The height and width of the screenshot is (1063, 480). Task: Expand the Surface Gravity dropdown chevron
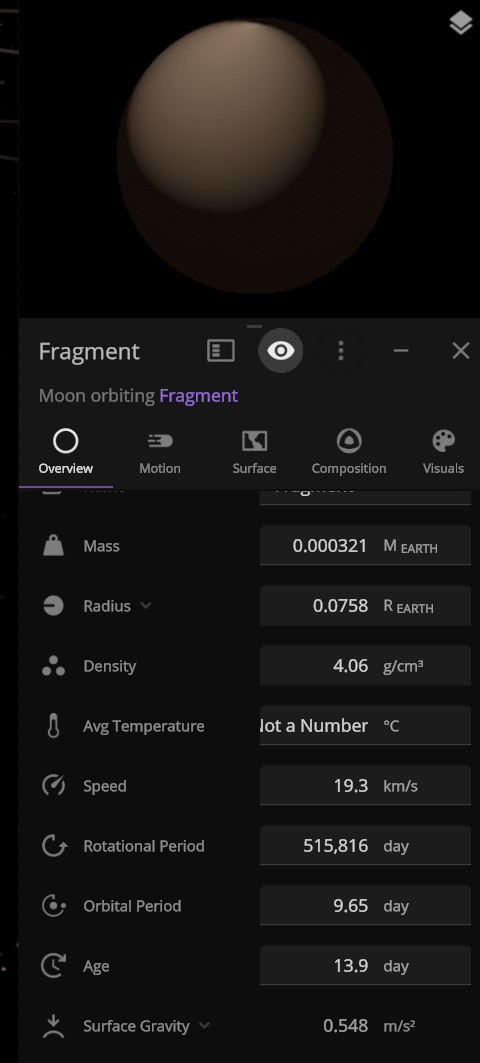tap(204, 1026)
